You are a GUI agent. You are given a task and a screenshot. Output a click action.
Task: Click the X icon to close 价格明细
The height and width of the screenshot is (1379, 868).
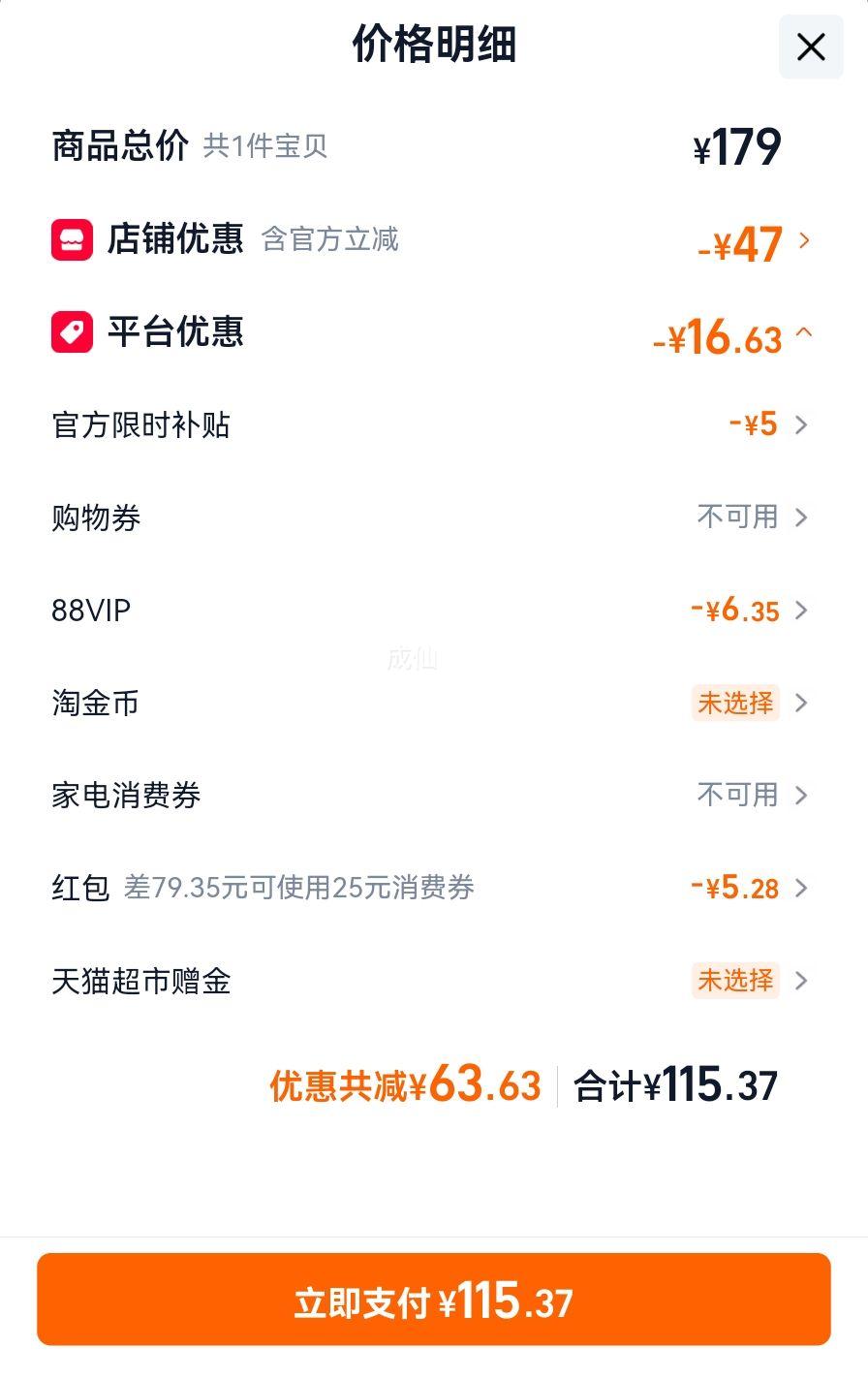click(810, 47)
